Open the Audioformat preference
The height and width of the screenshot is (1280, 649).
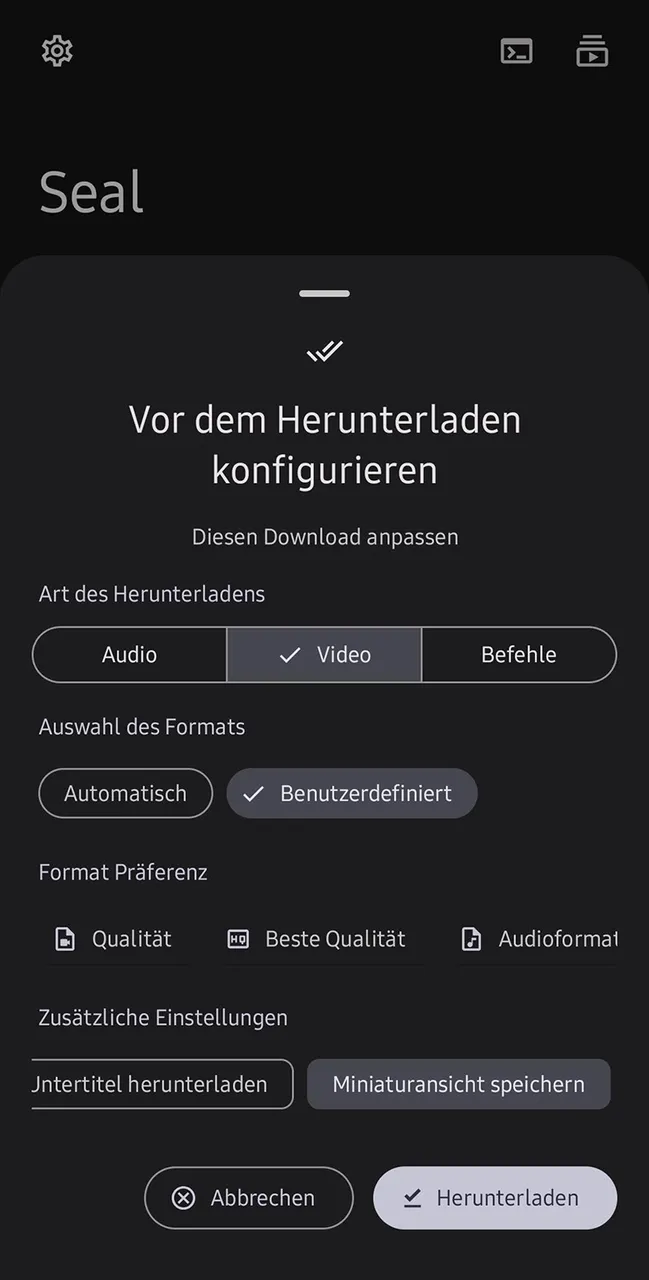539,939
